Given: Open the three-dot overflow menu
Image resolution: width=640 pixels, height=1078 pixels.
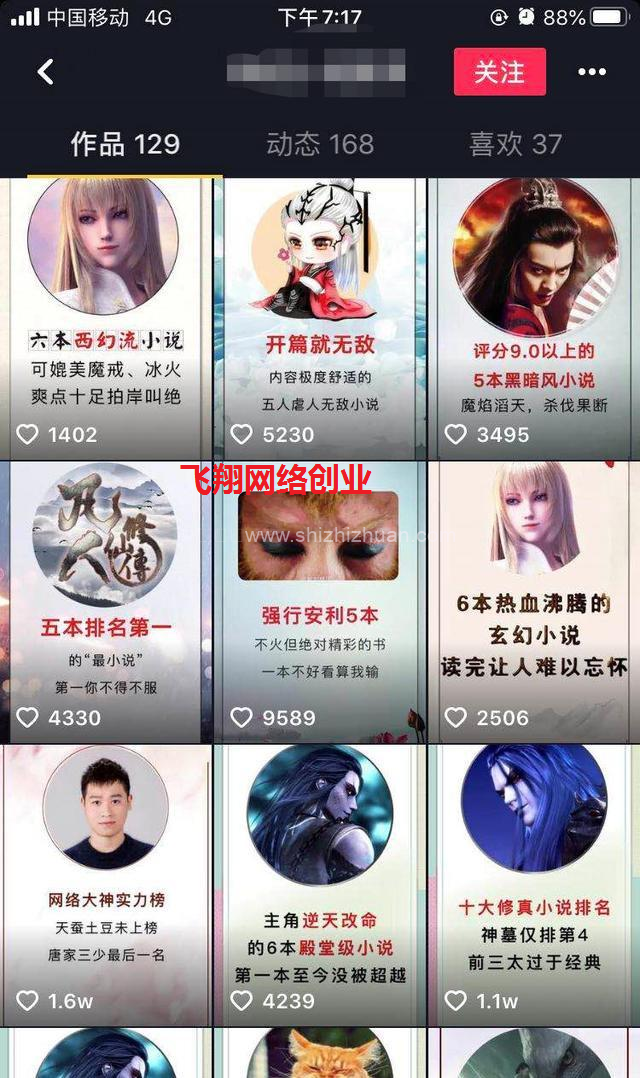Looking at the screenshot, I should 592,72.
